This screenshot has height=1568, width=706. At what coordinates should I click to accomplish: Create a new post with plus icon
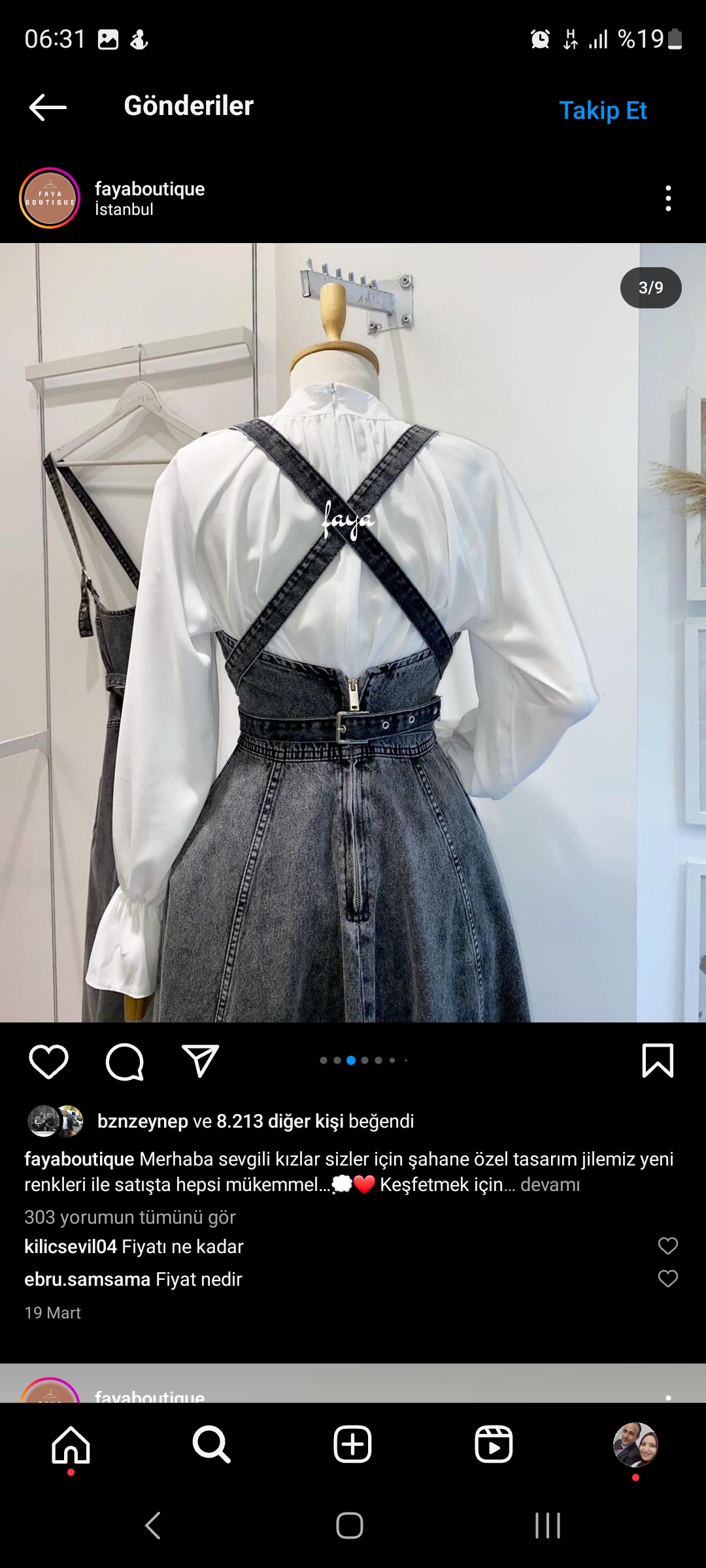pos(352,1445)
